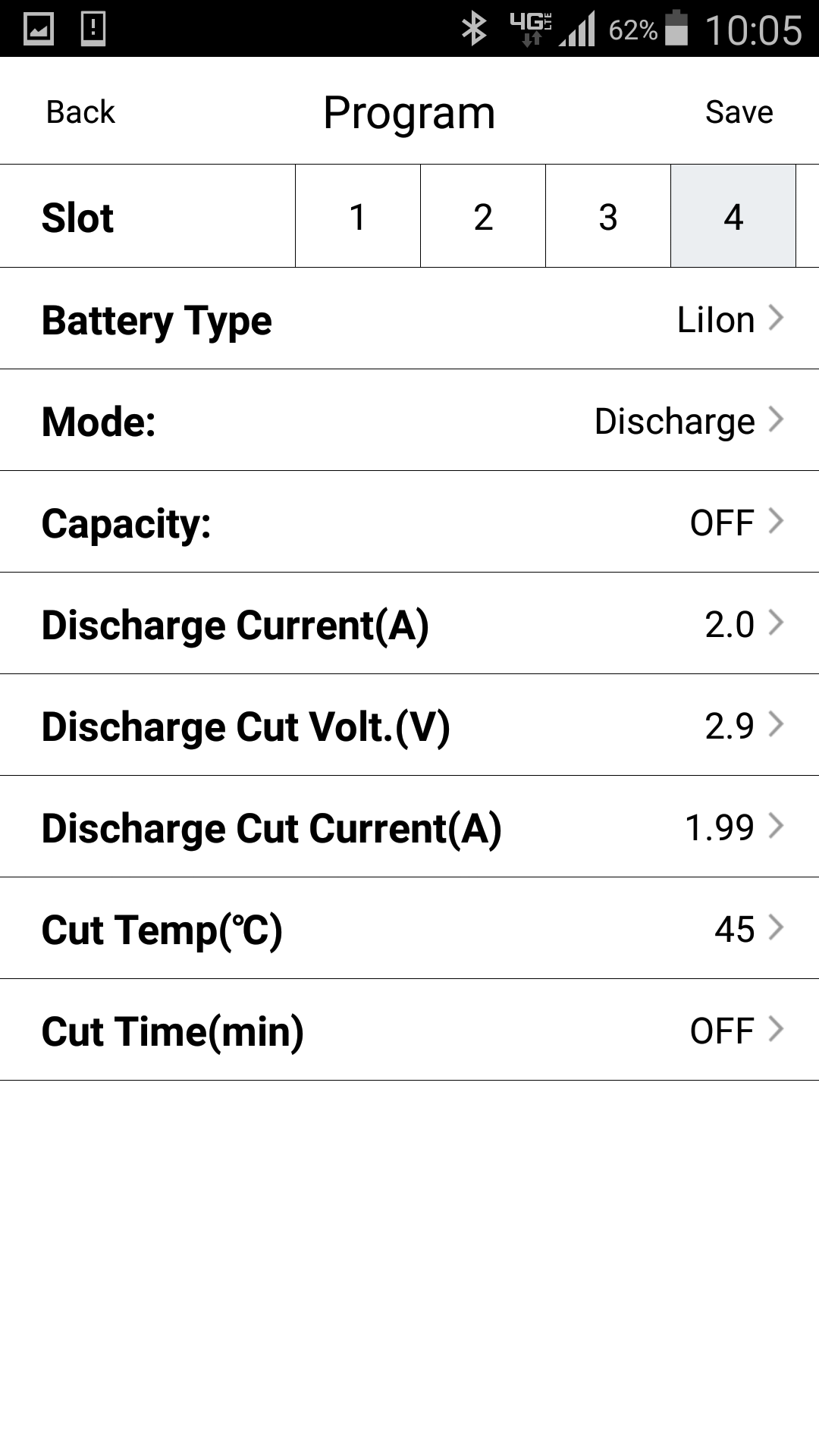
Task: Open the Battery Type setting
Action: tap(409, 318)
